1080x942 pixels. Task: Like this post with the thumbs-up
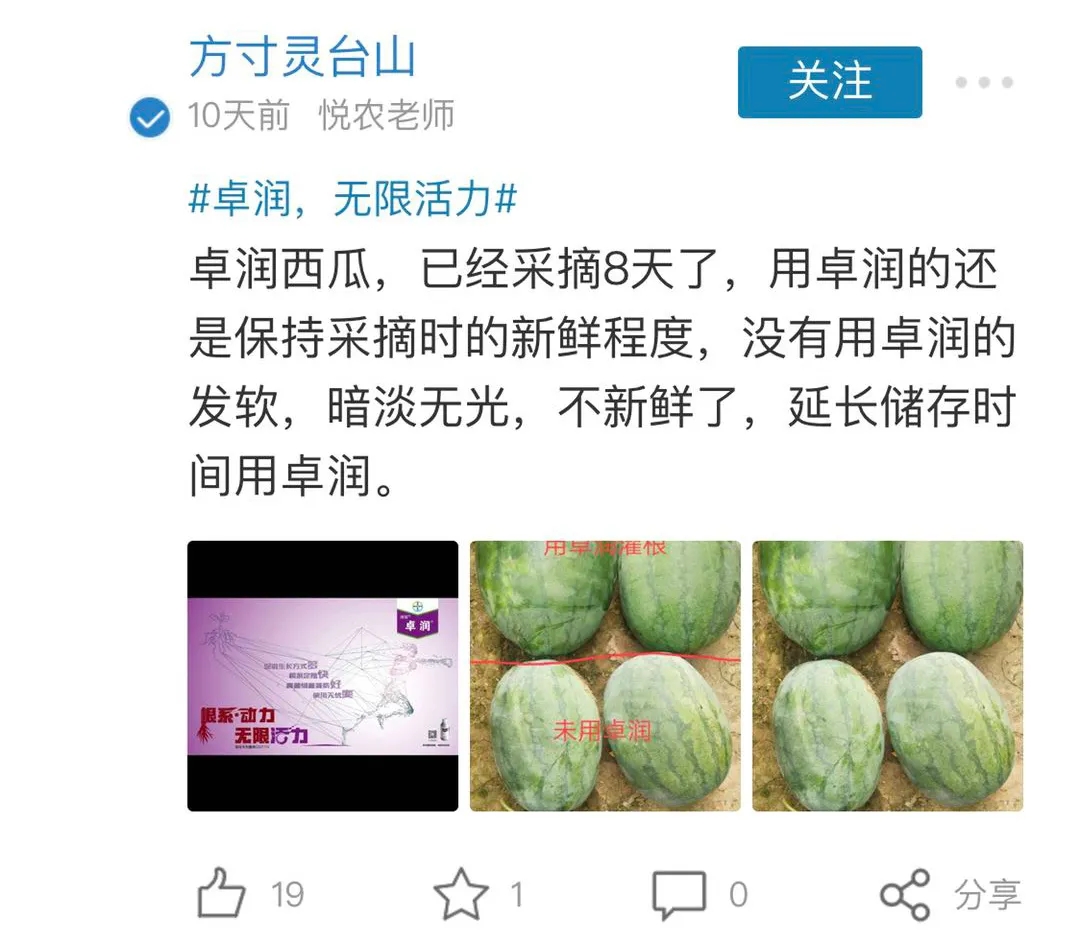pos(222,893)
